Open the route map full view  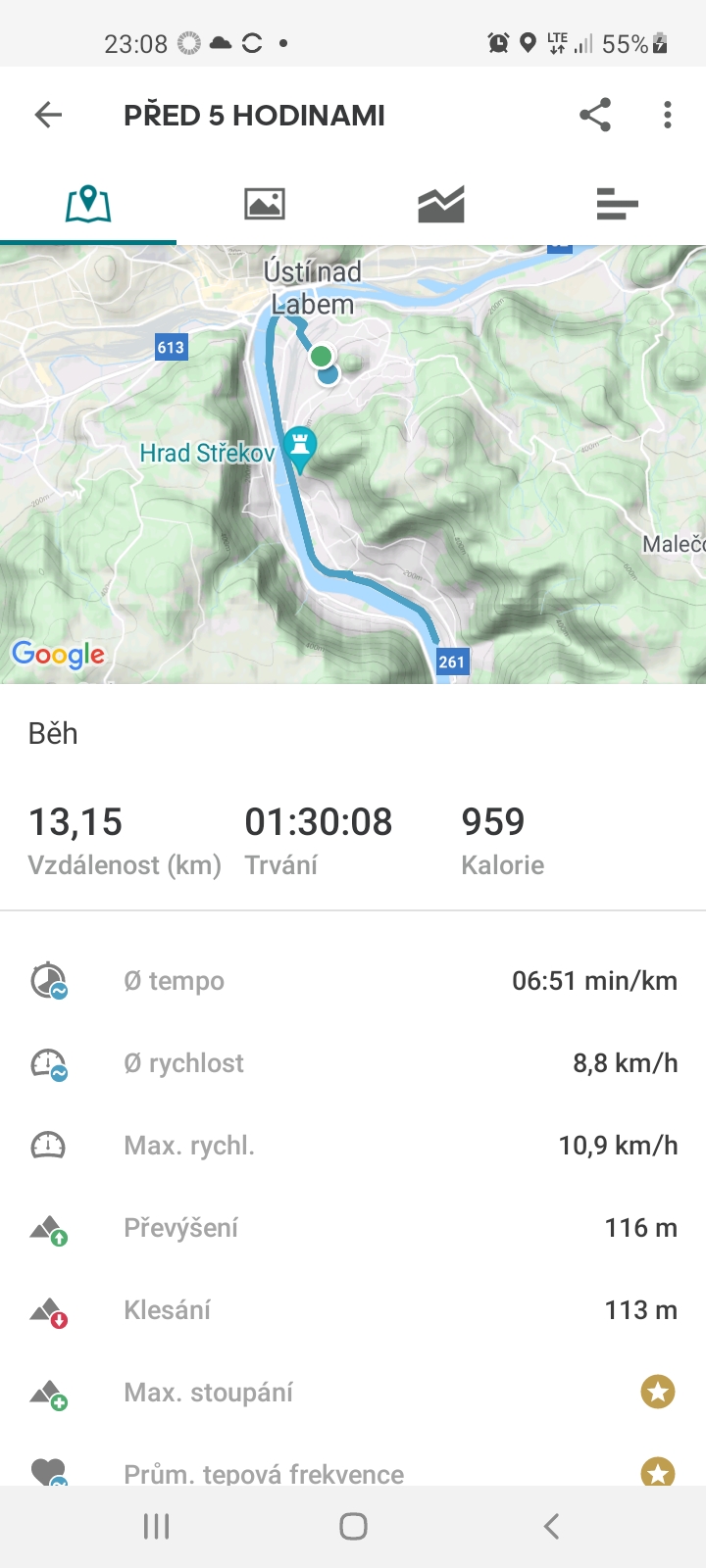[353, 465]
